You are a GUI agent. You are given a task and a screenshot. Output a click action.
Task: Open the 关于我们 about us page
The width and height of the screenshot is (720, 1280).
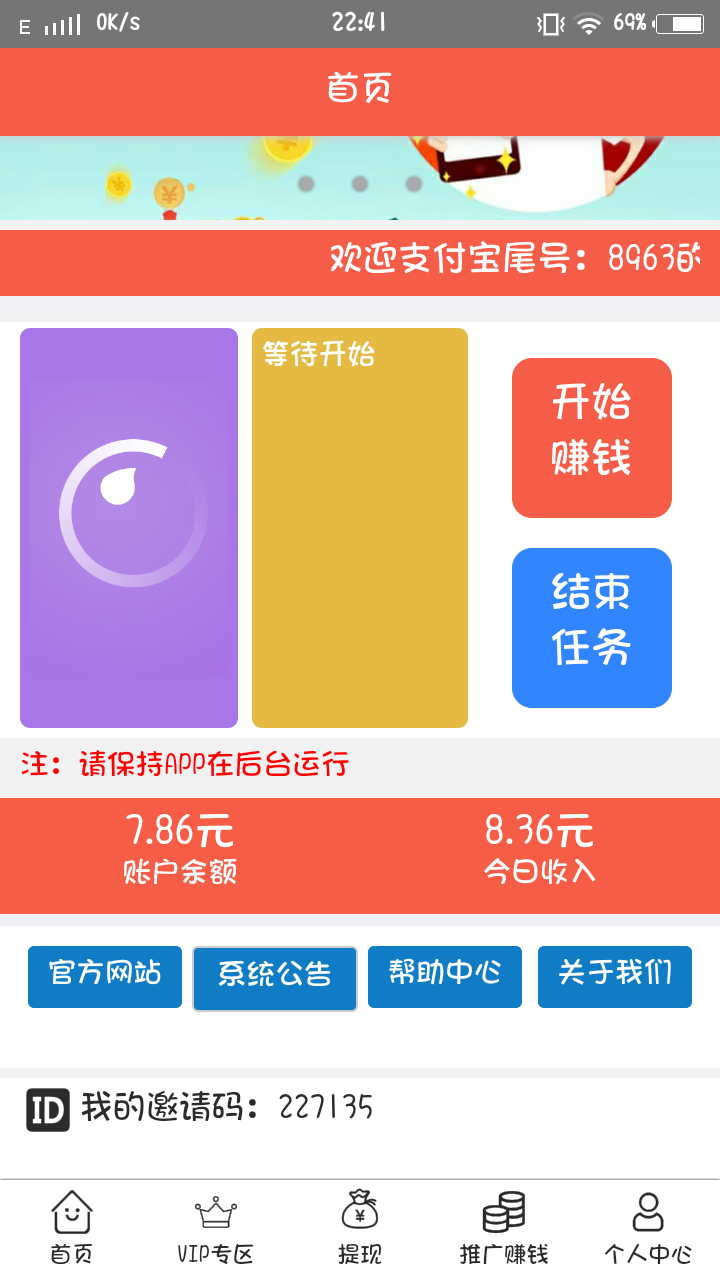pos(614,977)
